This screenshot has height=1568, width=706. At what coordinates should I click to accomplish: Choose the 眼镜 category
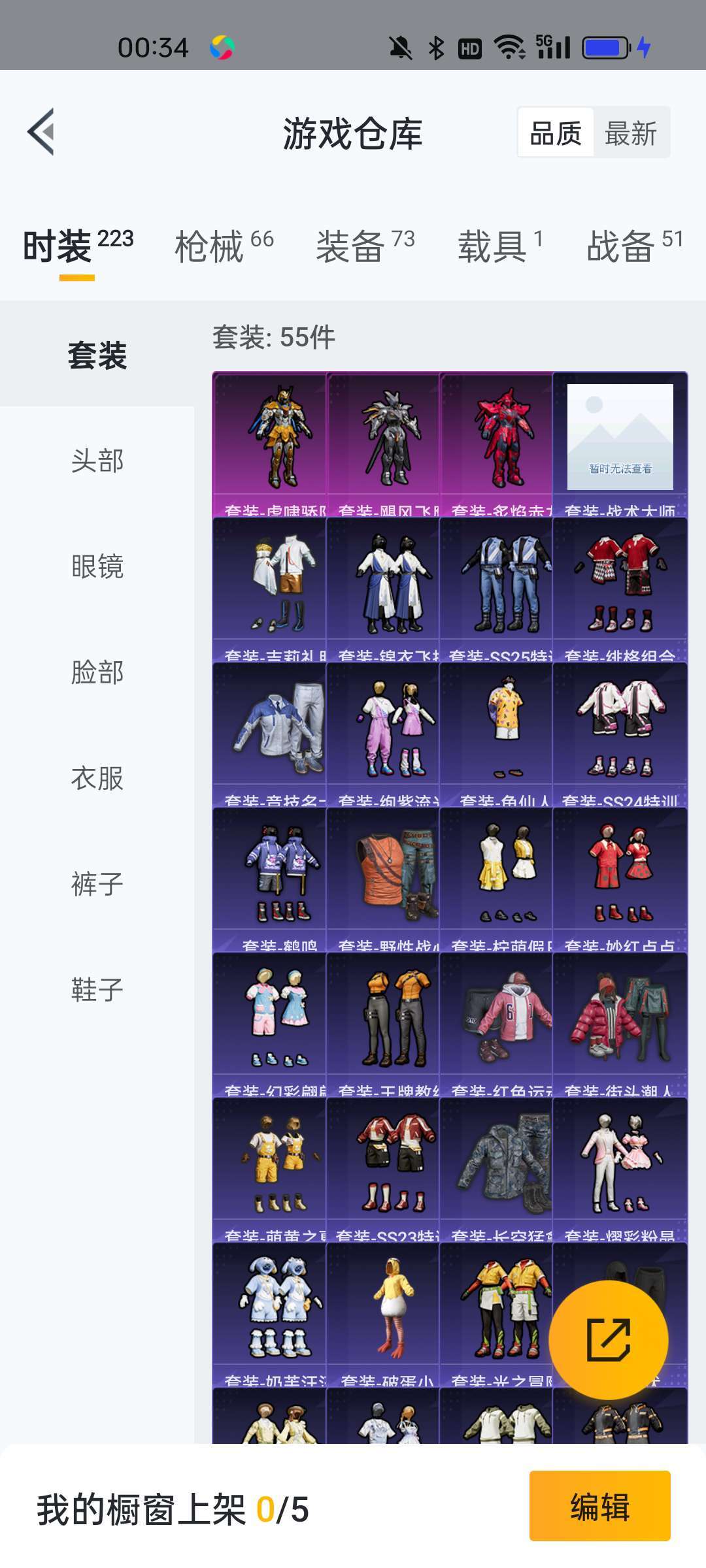97,566
